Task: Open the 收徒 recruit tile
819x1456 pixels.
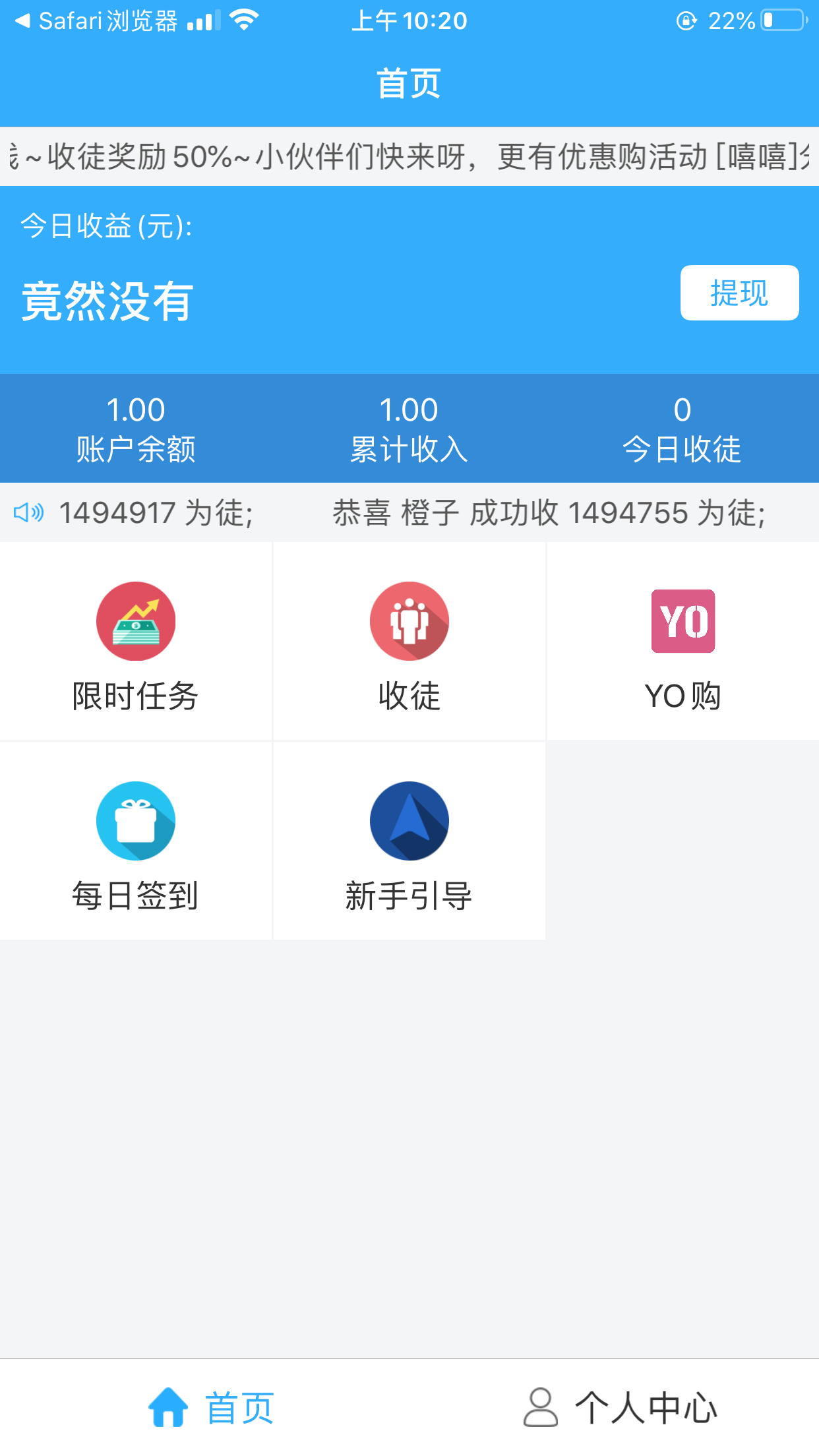Action: (x=409, y=641)
